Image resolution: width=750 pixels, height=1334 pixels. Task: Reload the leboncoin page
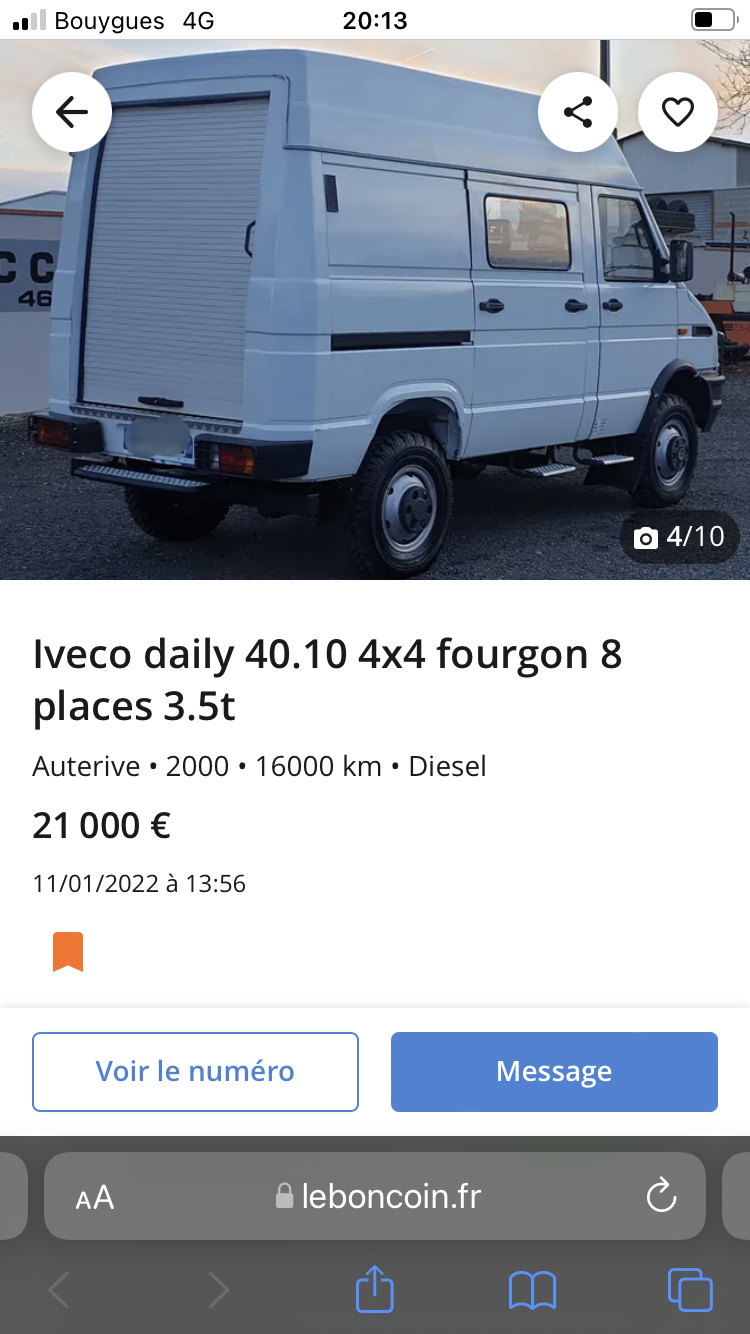pyautogui.click(x=661, y=1196)
